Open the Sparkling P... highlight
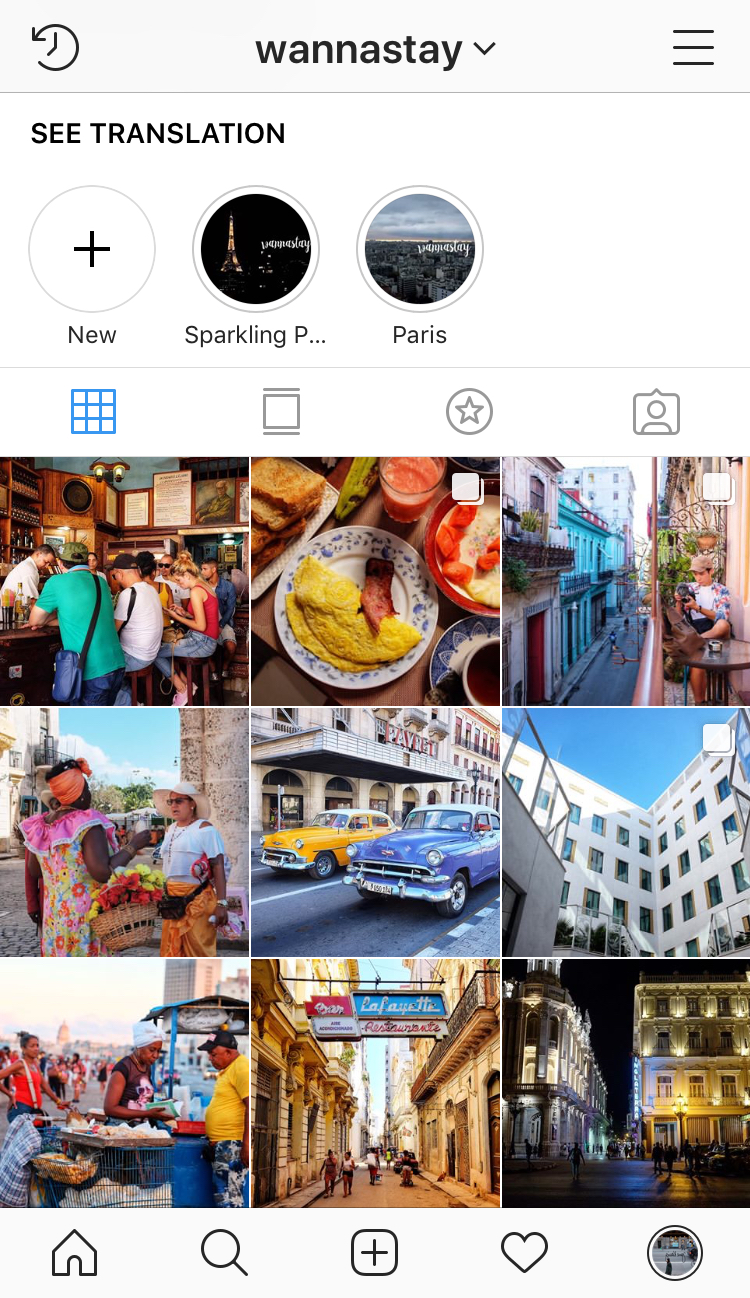The width and height of the screenshot is (750, 1298). 256,249
